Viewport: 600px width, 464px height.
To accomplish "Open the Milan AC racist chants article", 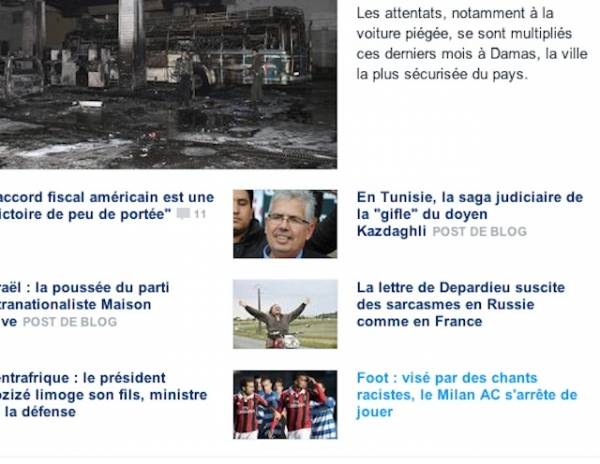I will [466, 395].
